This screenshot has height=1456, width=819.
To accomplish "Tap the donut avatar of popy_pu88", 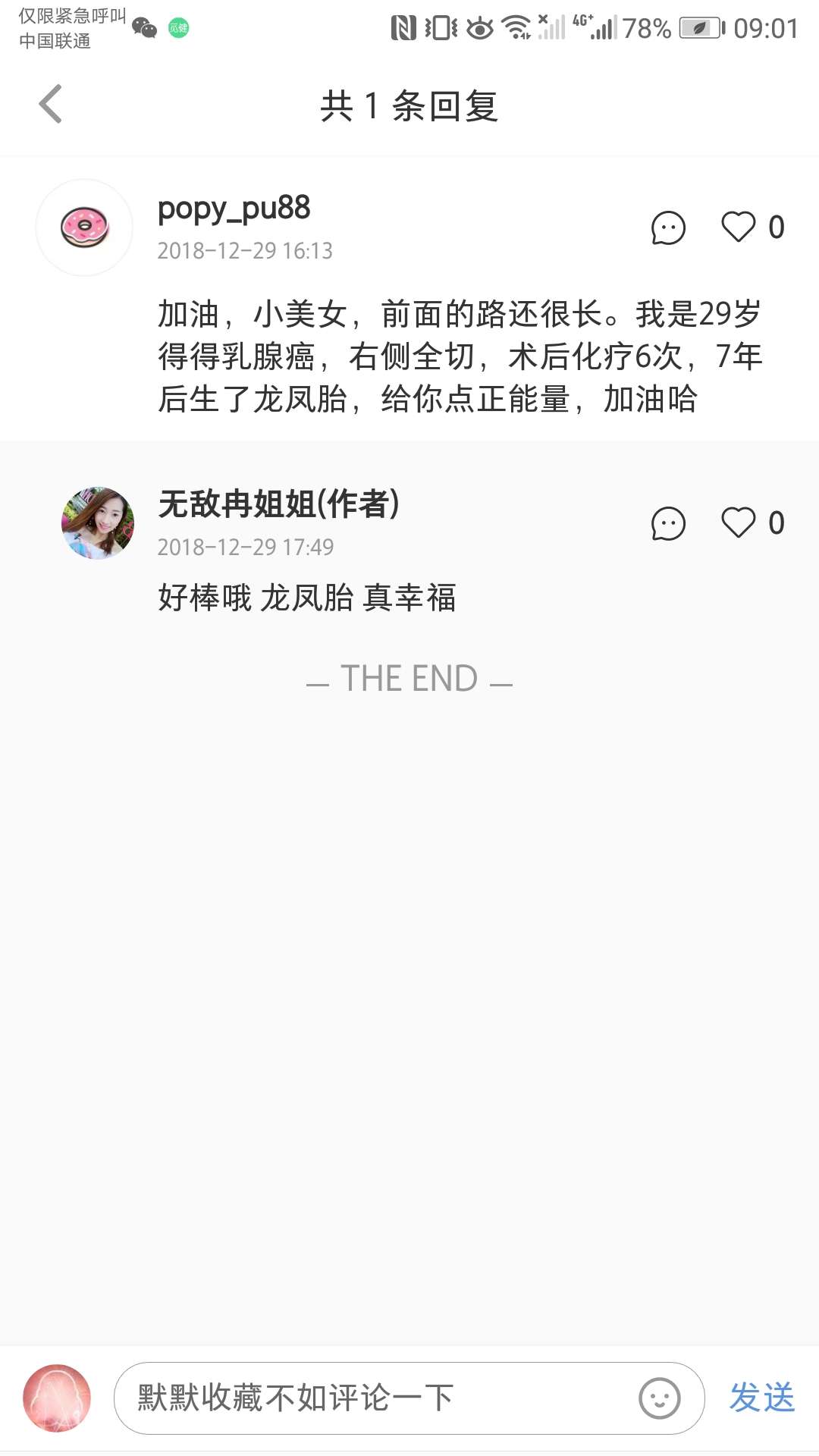I will tap(83, 227).
